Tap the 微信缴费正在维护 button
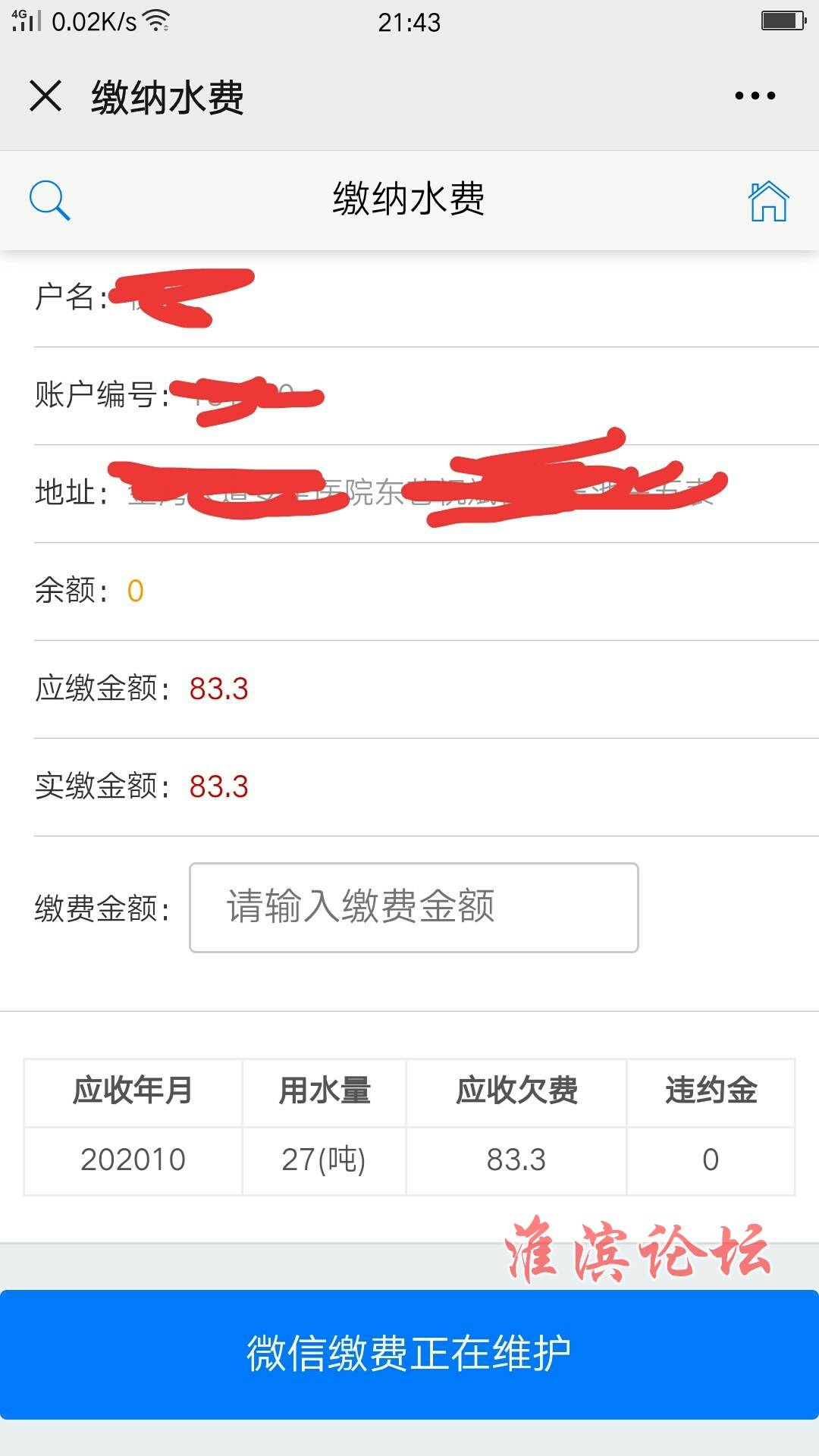Screen dimensions: 819x1456 click(409, 1354)
